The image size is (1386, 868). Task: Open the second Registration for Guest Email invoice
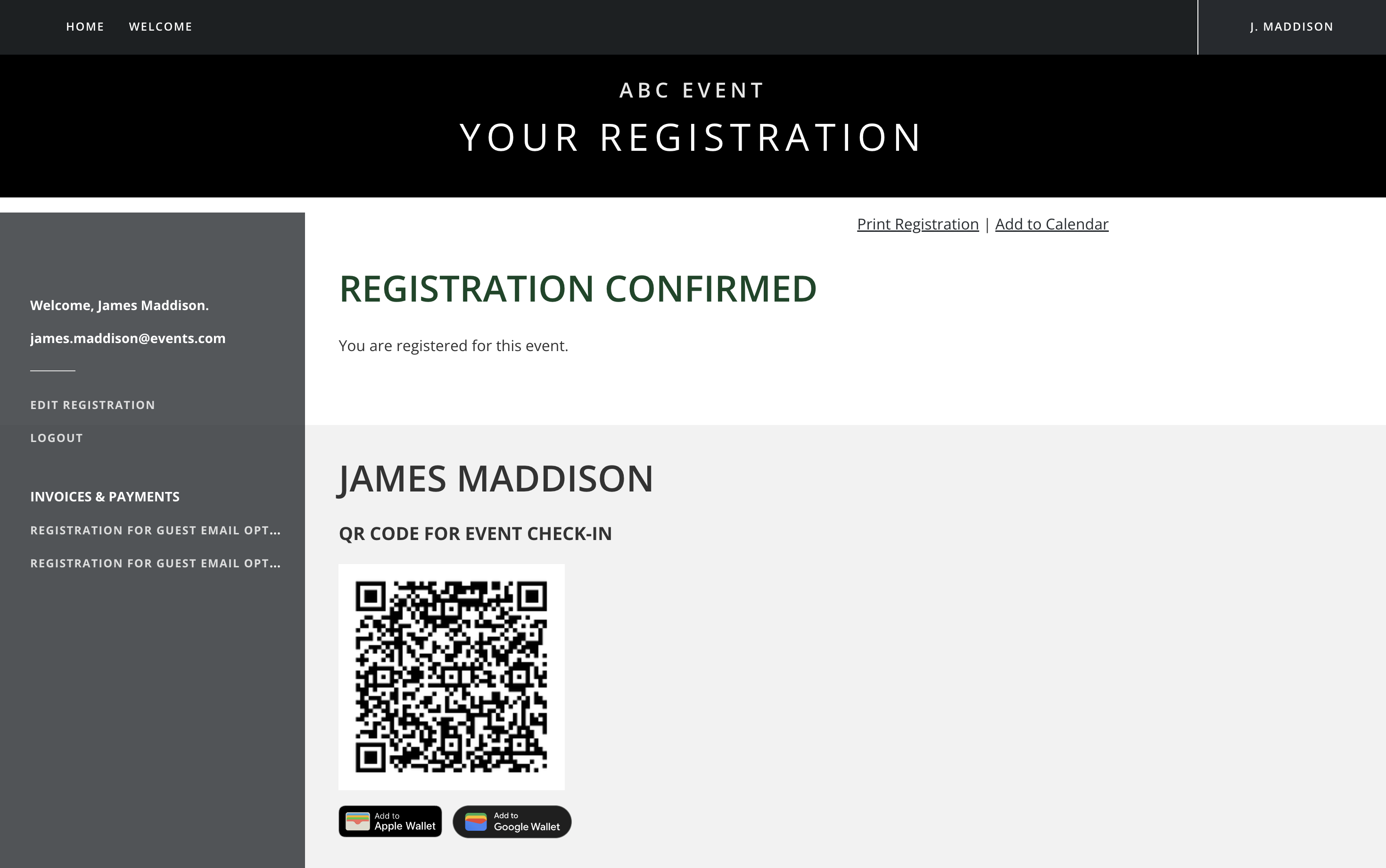point(155,563)
